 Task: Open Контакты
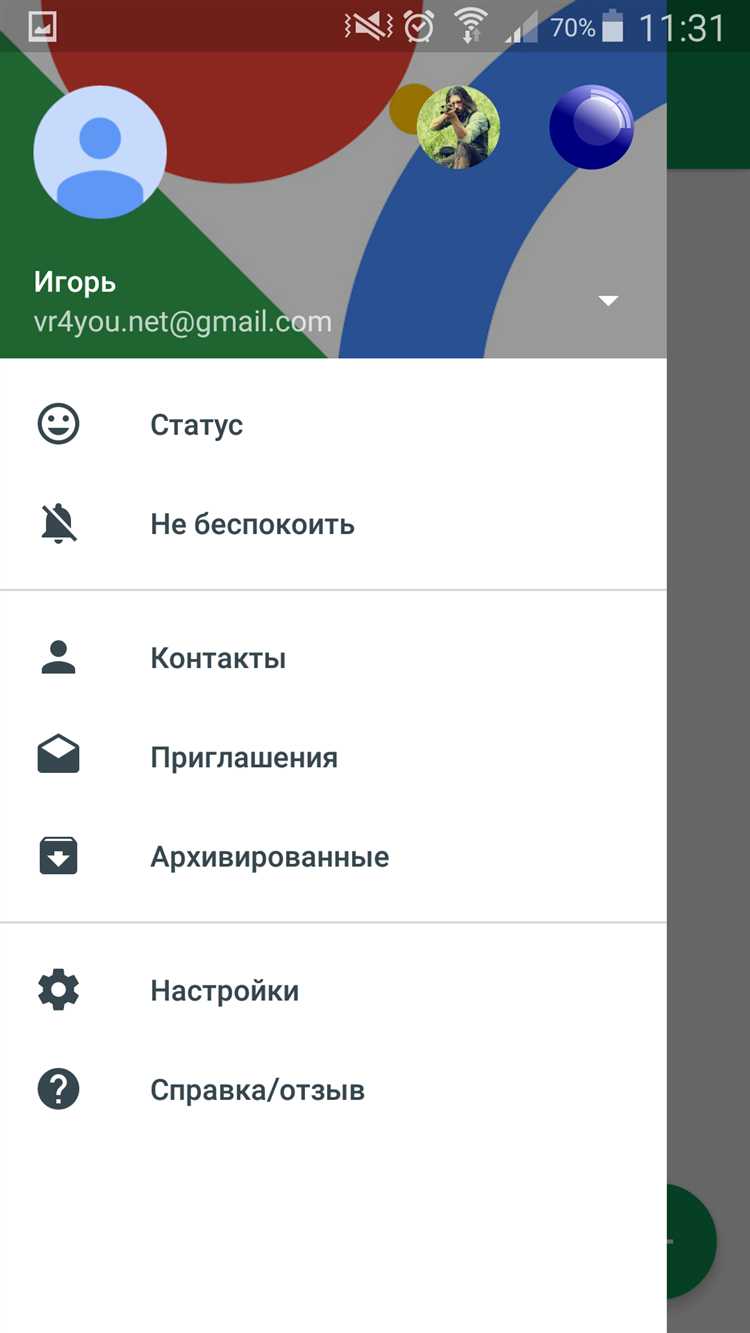pyautogui.click(x=218, y=658)
